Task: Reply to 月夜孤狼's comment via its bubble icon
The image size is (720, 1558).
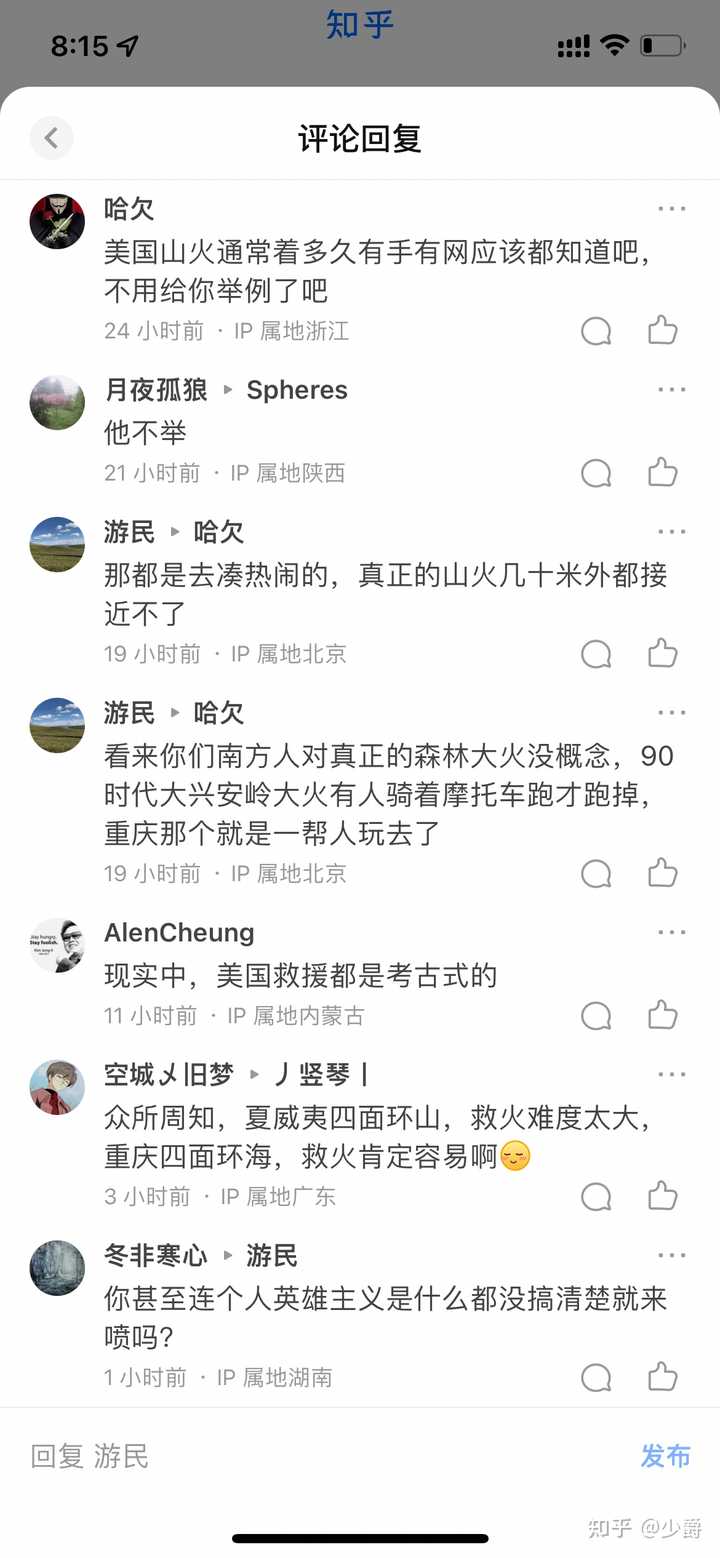Action: tap(596, 473)
